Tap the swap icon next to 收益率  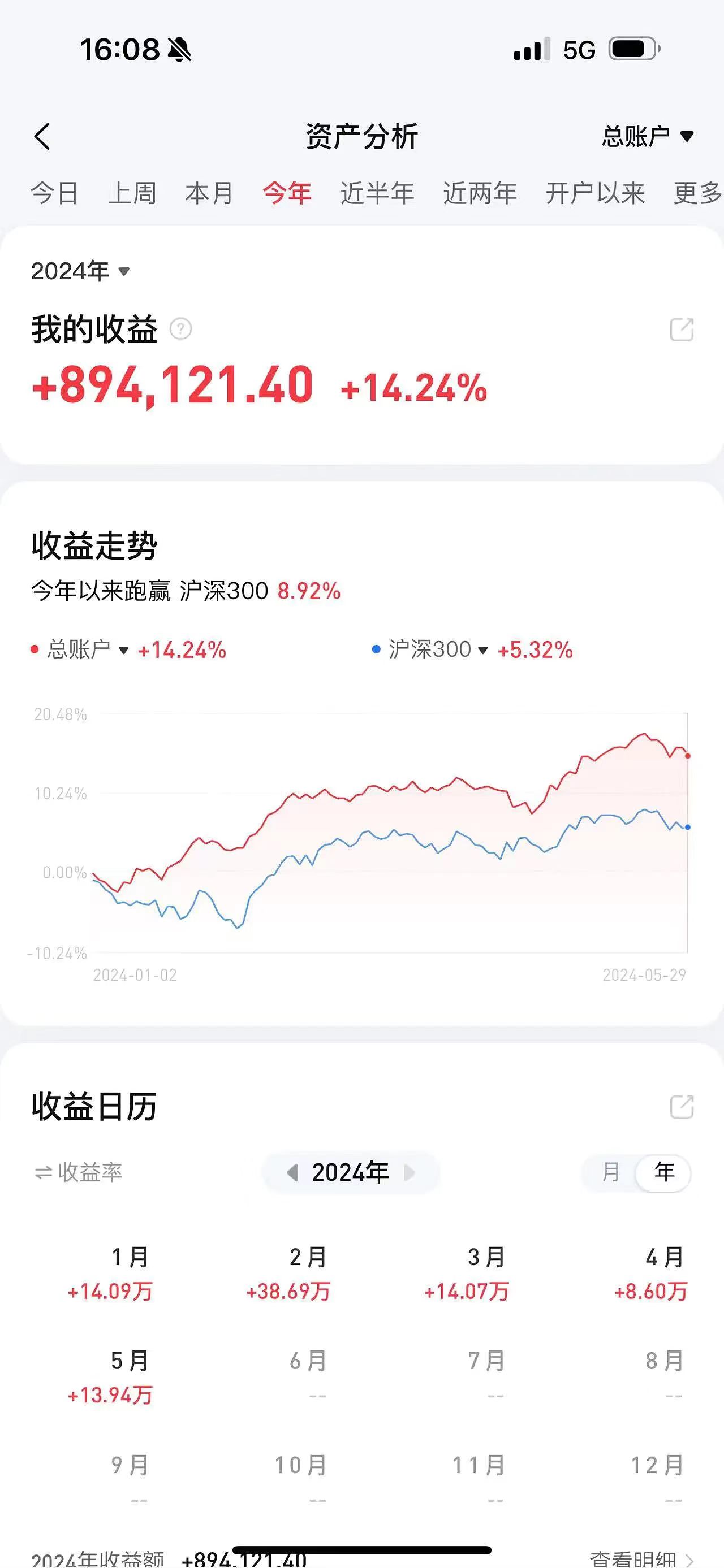42,1171
